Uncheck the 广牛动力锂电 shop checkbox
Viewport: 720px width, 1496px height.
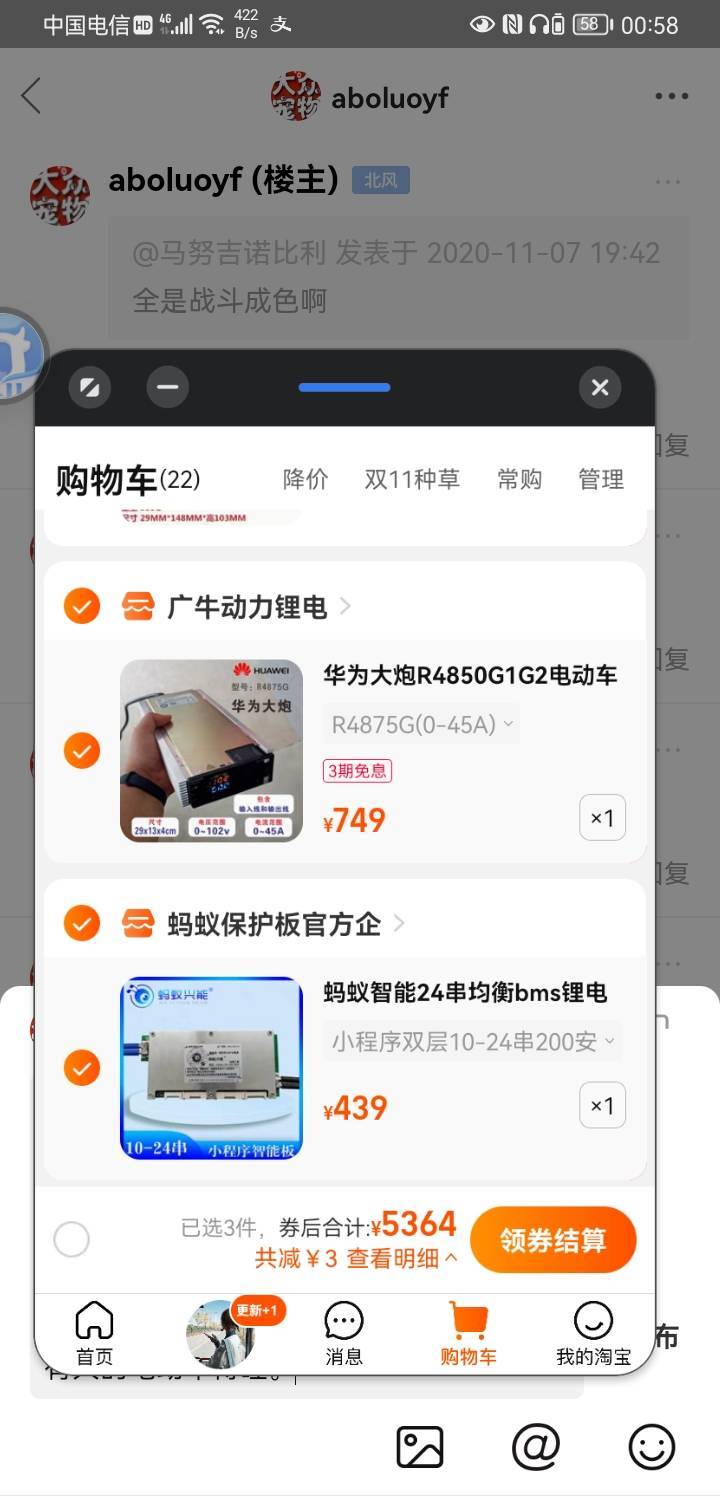(x=82, y=606)
